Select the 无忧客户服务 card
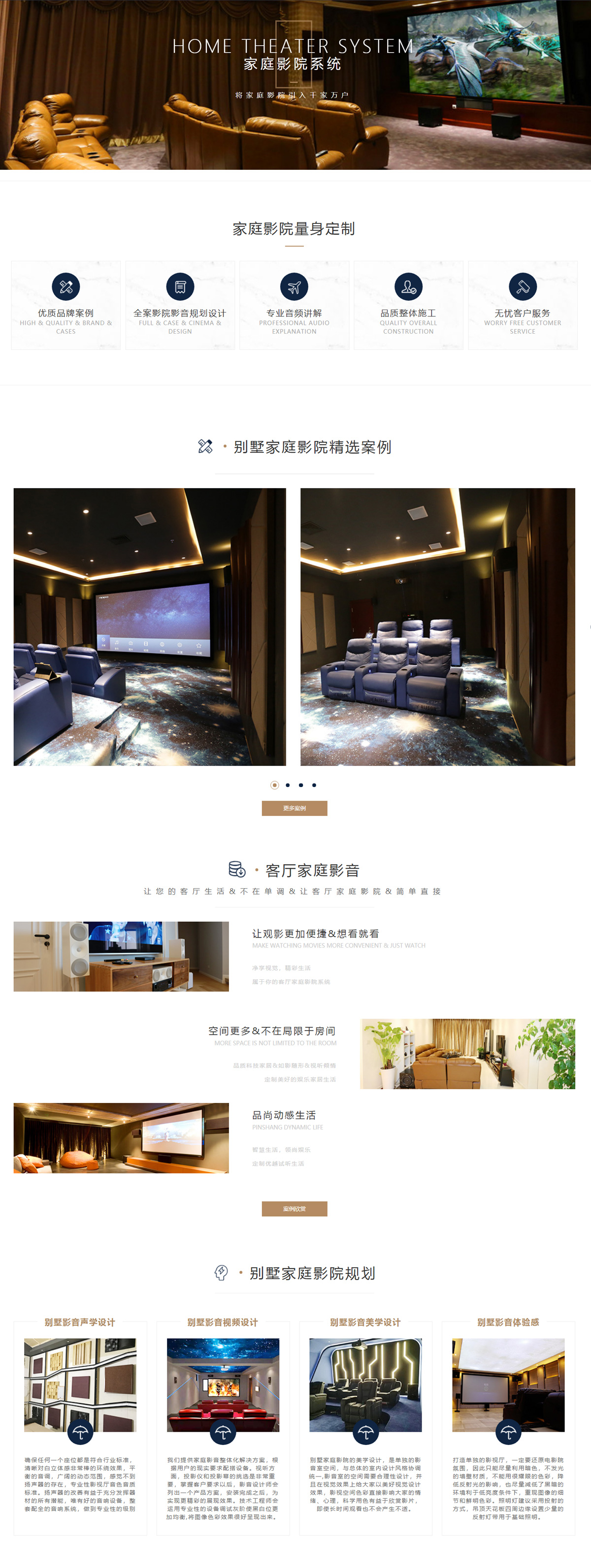Screen dimensions: 591x1568 pyautogui.click(x=523, y=306)
